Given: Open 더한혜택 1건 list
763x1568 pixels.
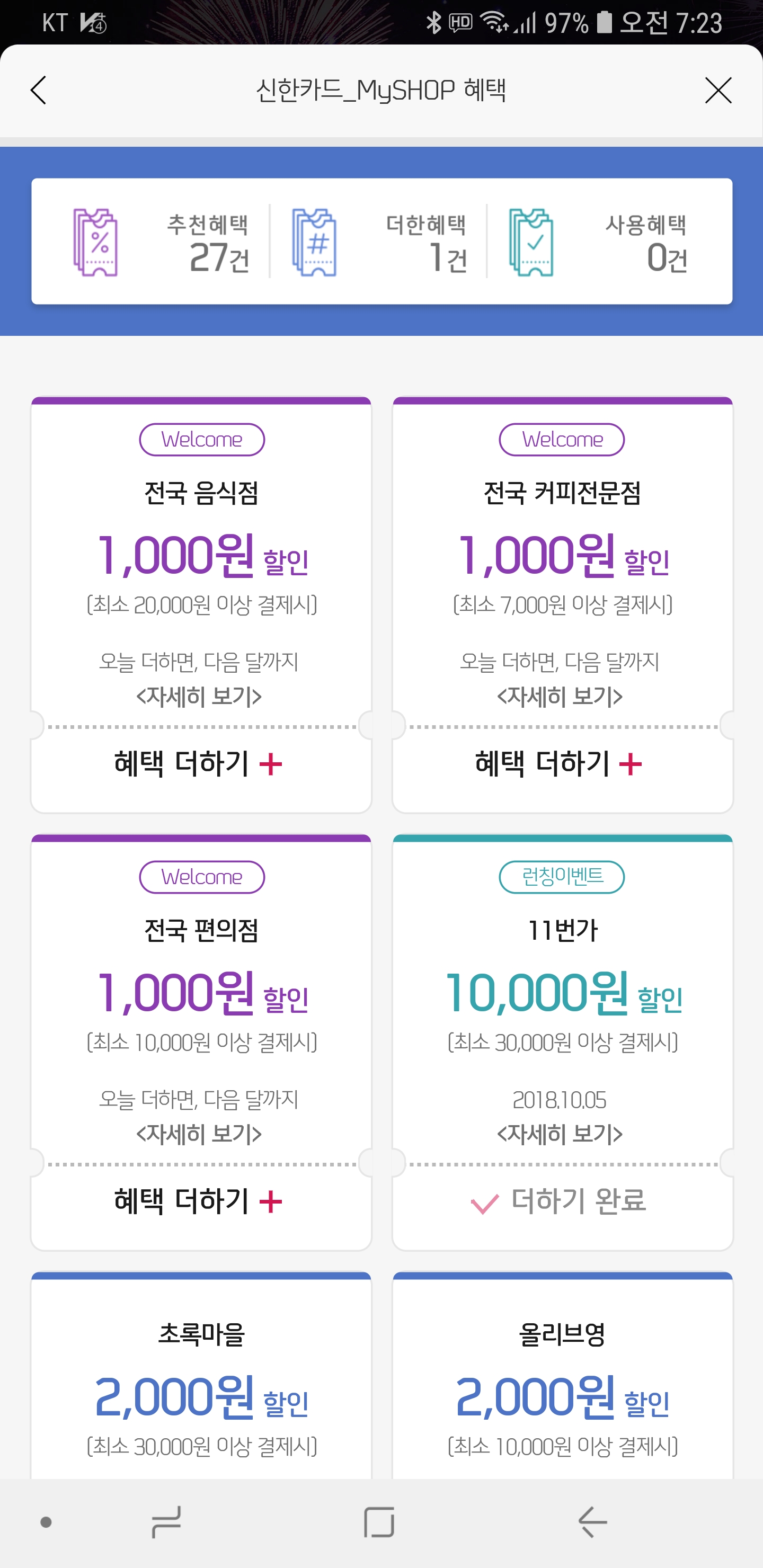Looking at the screenshot, I should tap(379, 242).
